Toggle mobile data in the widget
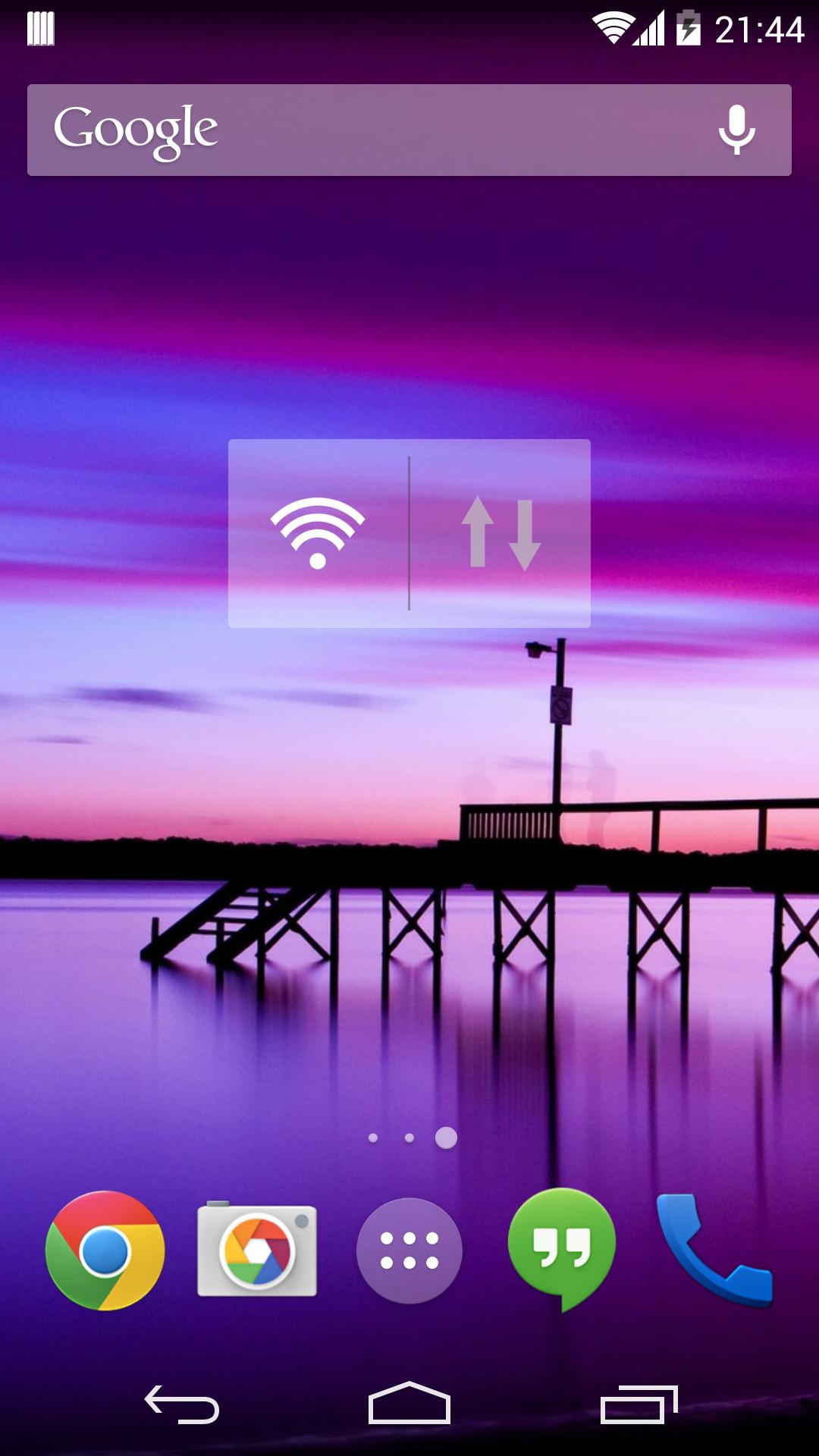The height and width of the screenshot is (1456, 819). tap(500, 533)
